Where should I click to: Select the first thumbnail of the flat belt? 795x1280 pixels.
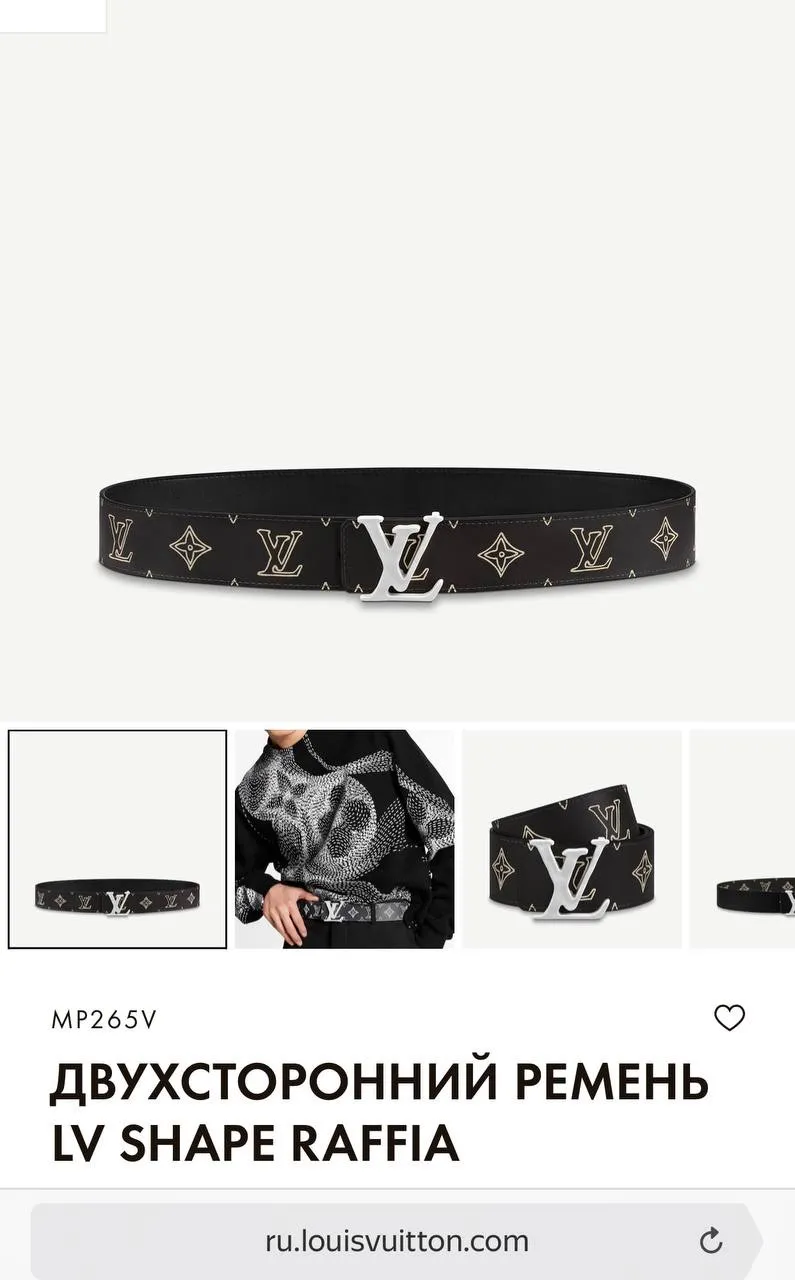(x=118, y=840)
